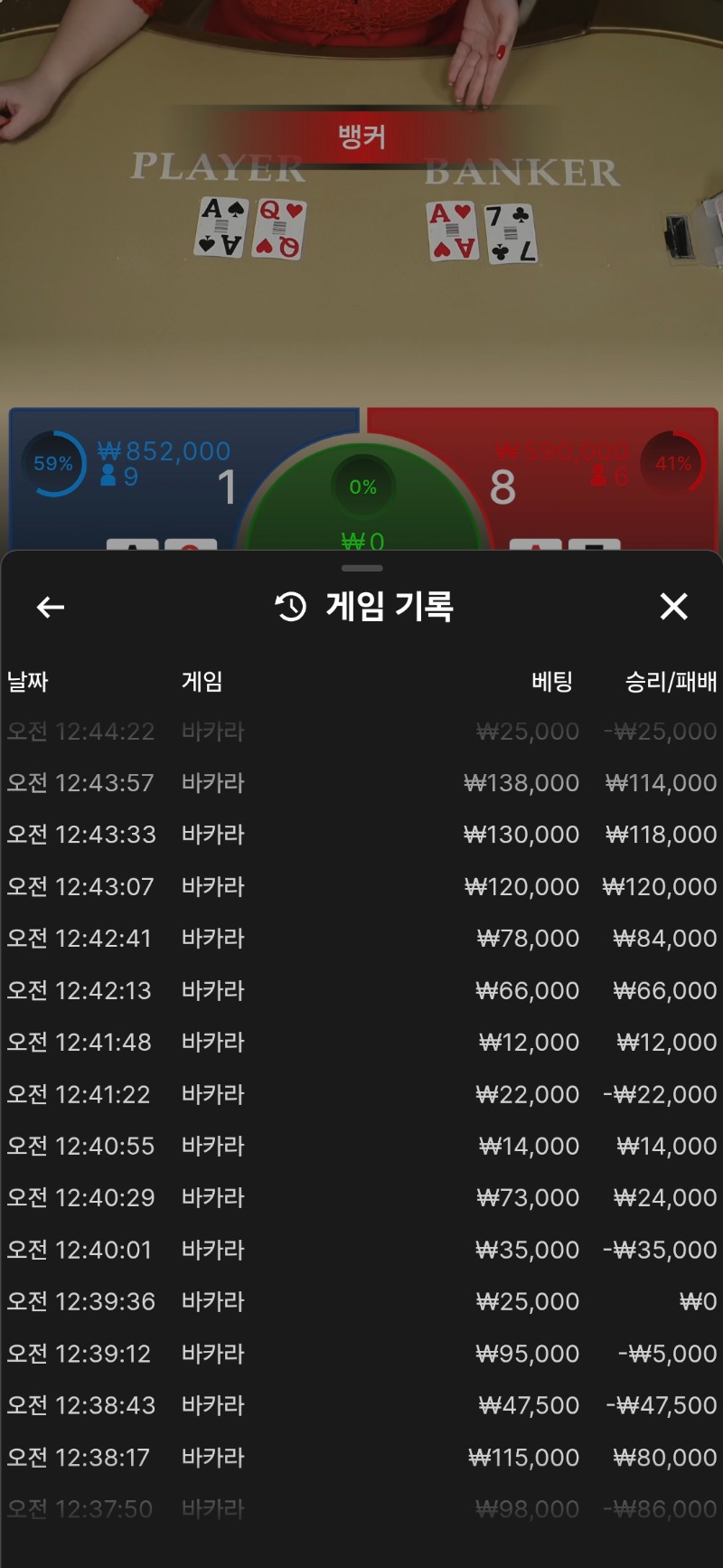Open the 오전 12:39:12 바카라 entry
723x1568 pixels.
361,1355
